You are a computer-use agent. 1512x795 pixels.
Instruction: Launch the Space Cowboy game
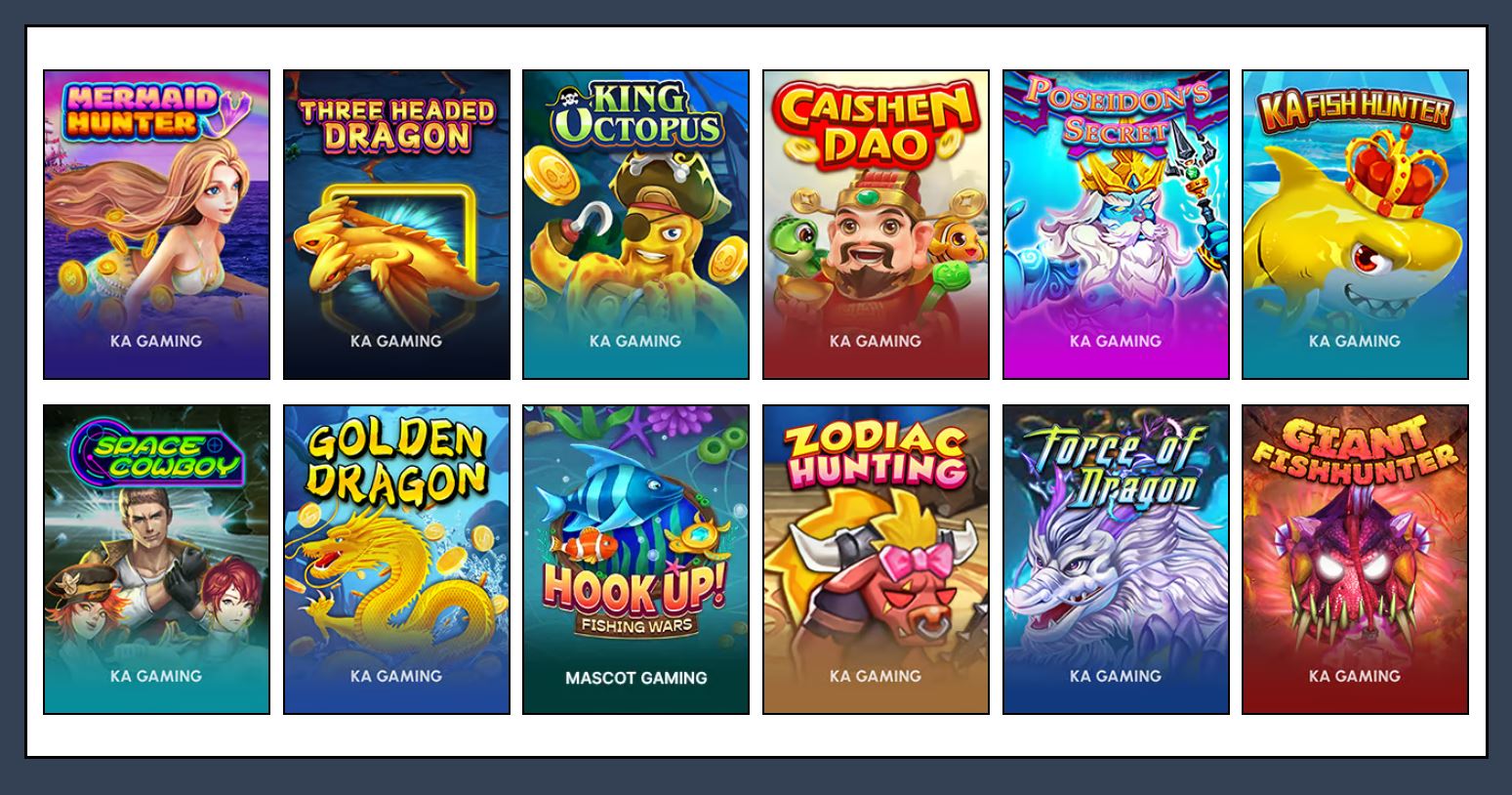(156, 559)
